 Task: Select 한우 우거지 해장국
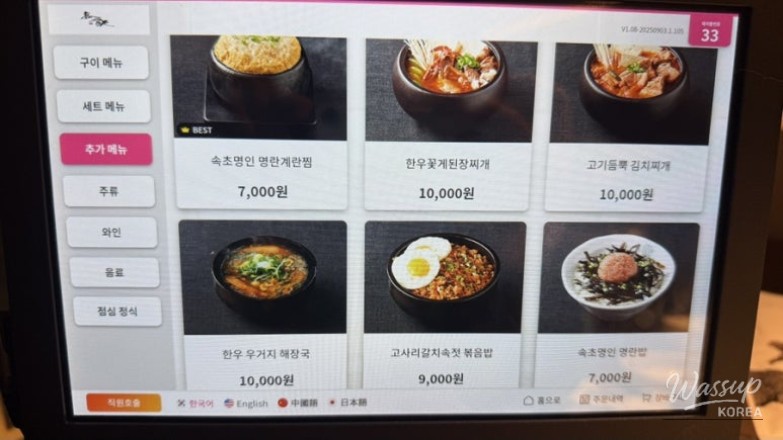[x=265, y=305]
